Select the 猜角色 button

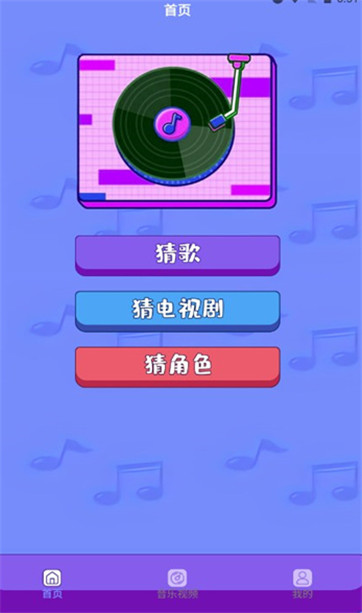coord(177,367)
